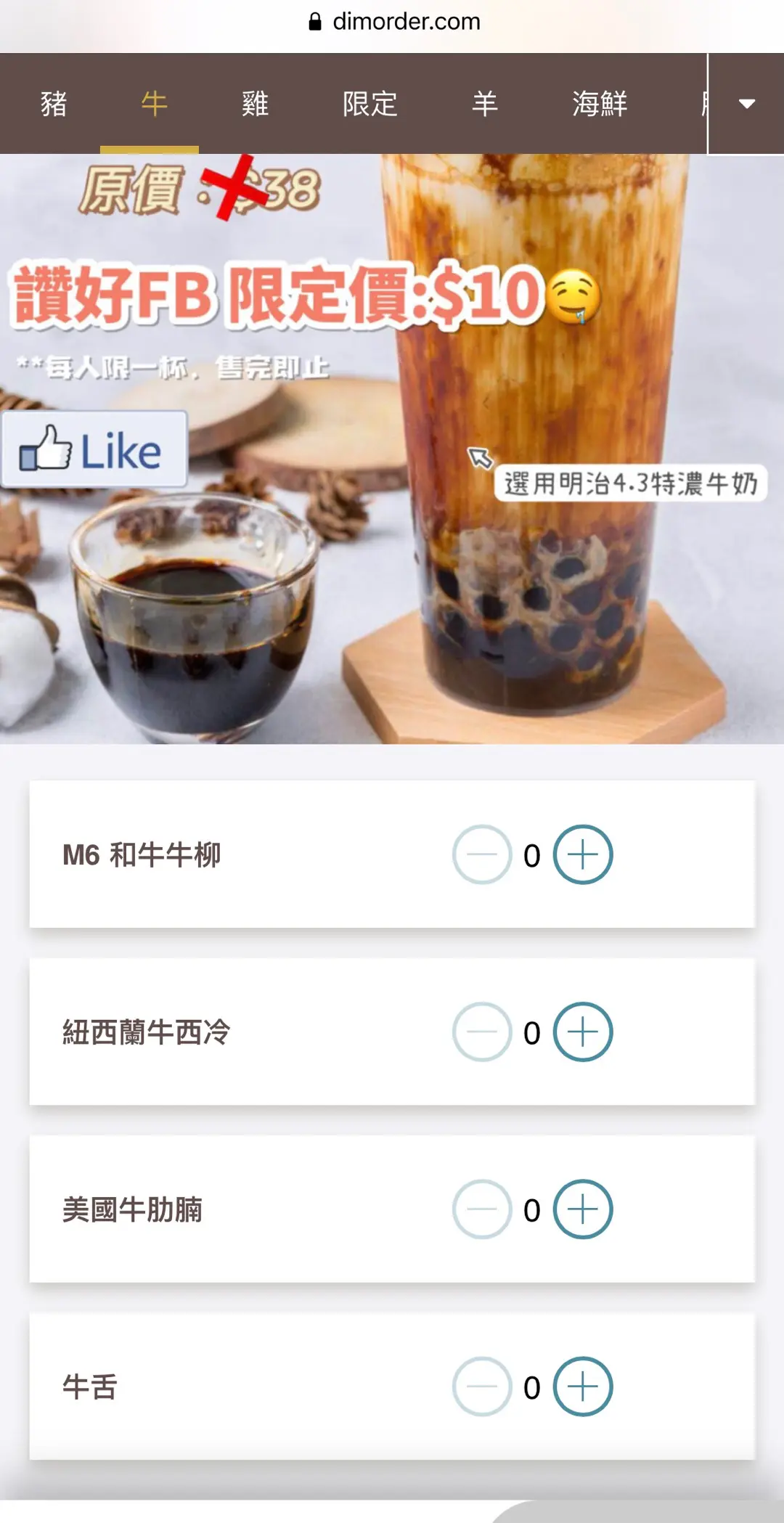Switch to the 豬 category tab
784x1523 pixels.
point(54,104)
